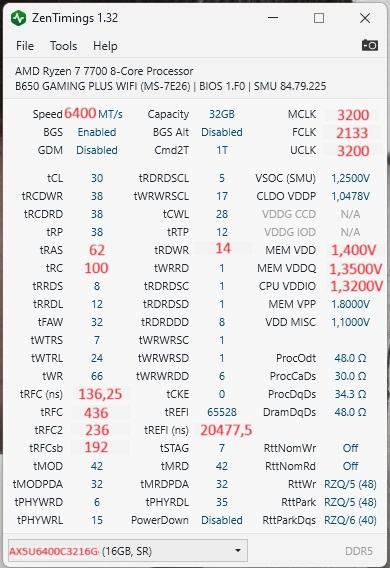Open the File menu
The height and width of the screenshot is (568, 390).
(x=25, y=46)
